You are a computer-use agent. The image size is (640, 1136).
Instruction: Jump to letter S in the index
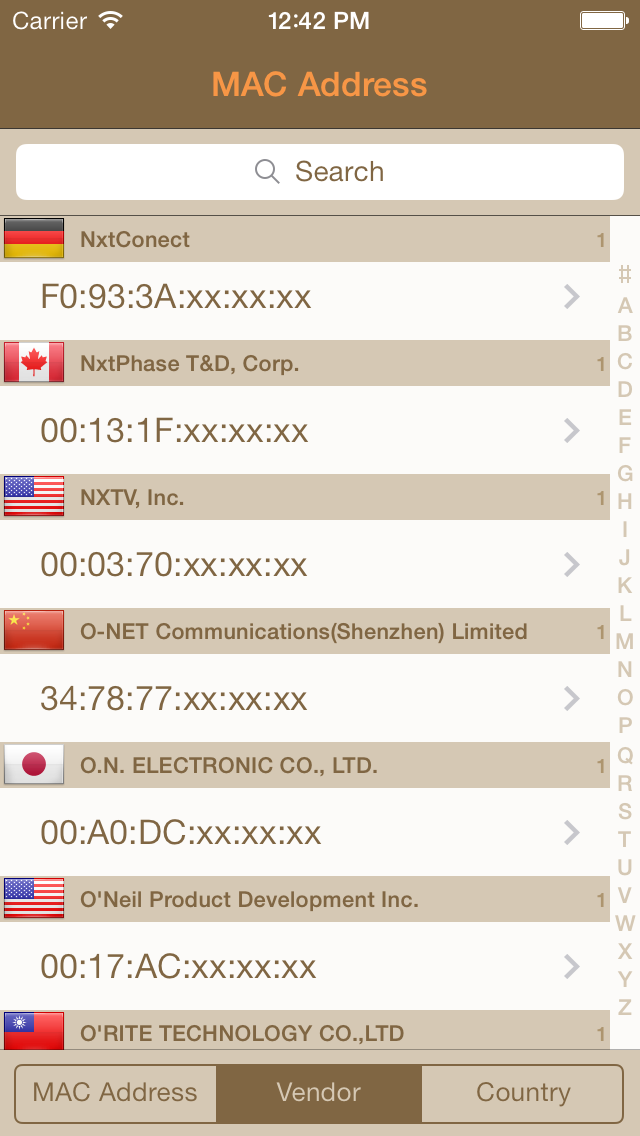(x=625, y=811)
